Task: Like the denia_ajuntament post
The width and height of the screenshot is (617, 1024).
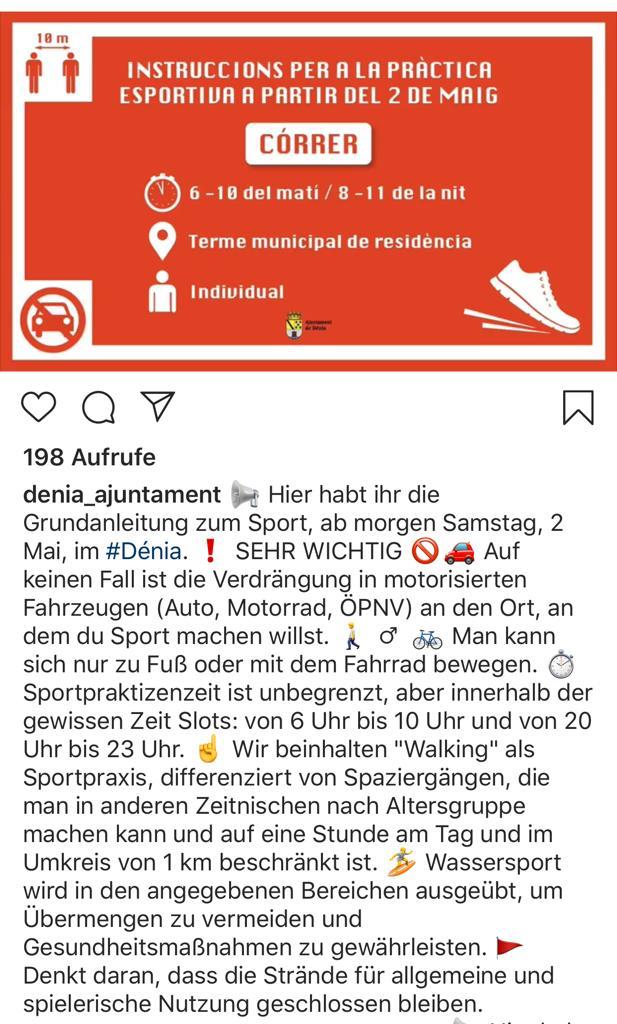Action: 39,407
